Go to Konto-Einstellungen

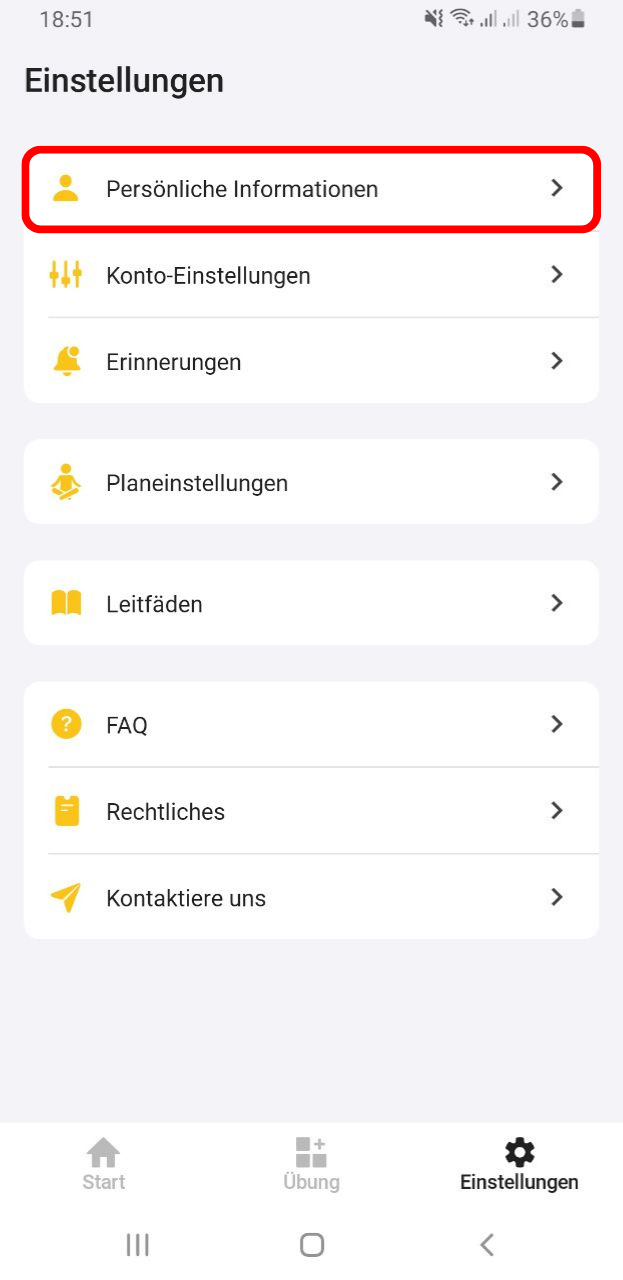(311, 275)
